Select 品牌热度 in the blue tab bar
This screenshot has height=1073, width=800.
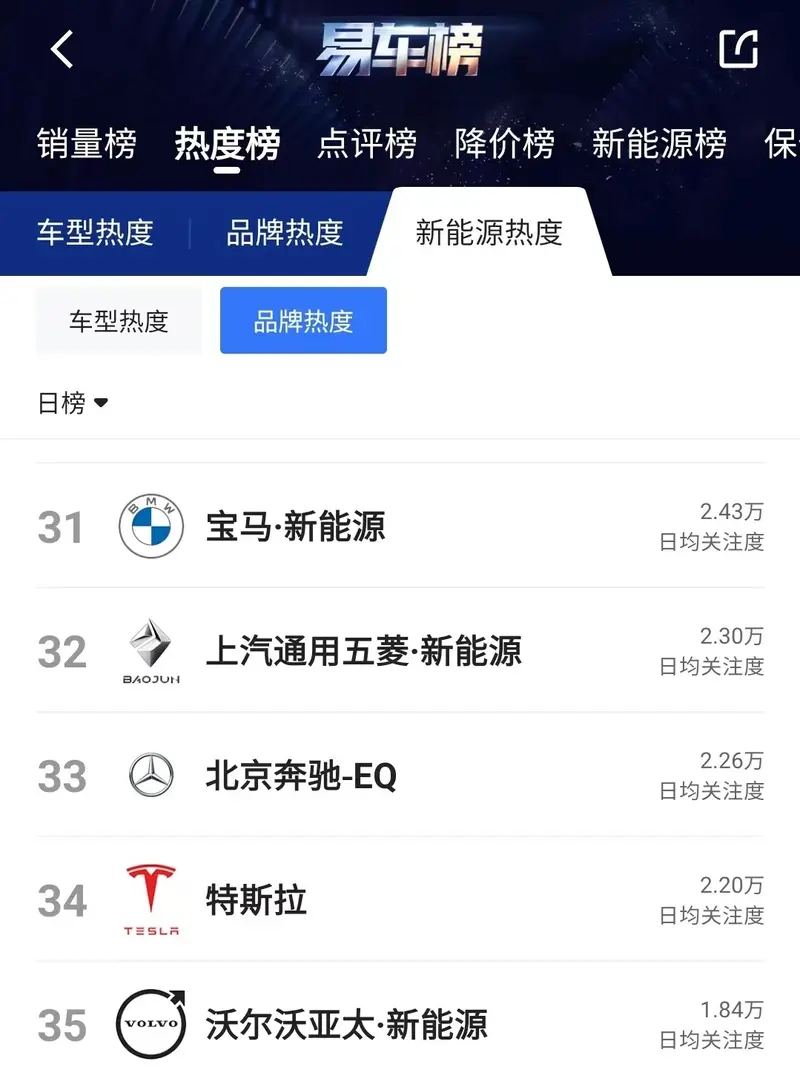click(x=285, y=233)
